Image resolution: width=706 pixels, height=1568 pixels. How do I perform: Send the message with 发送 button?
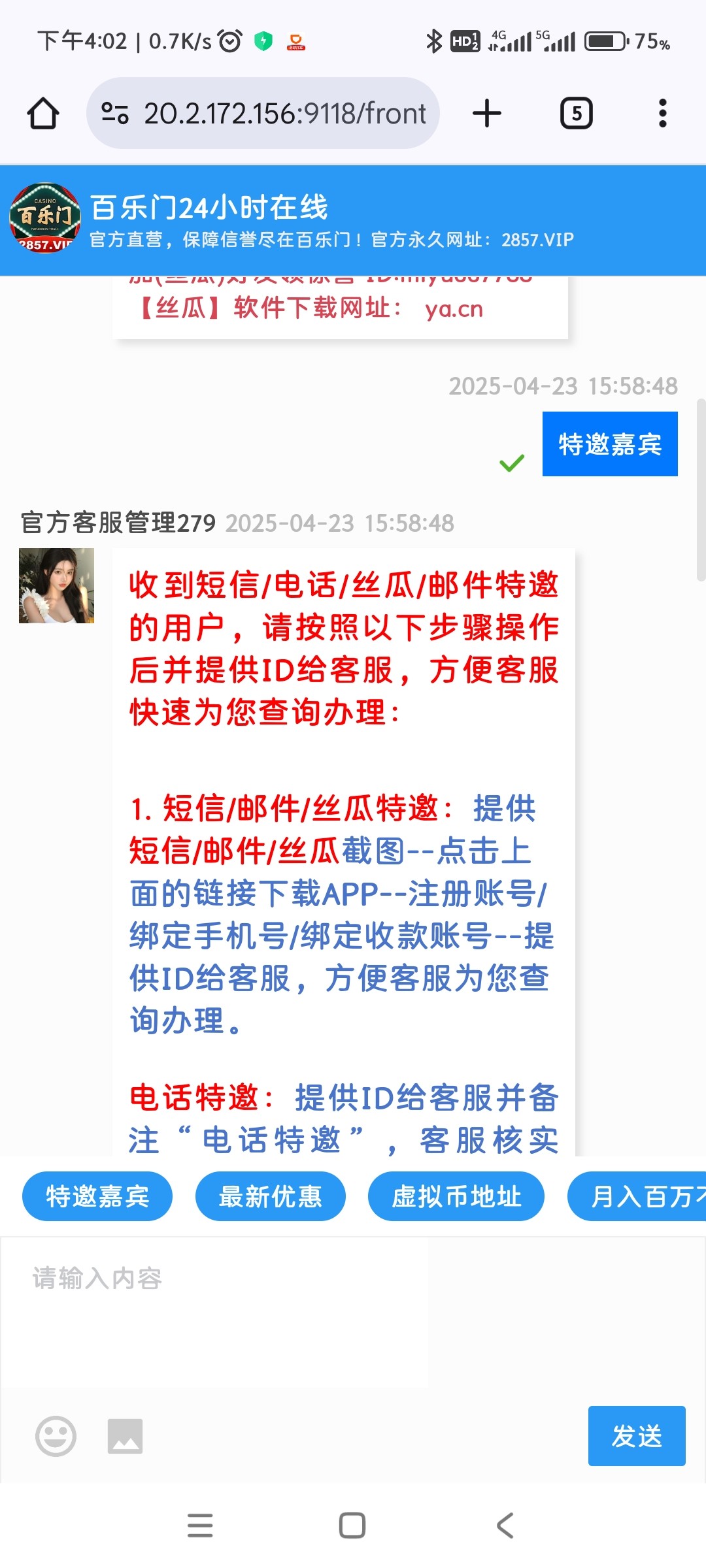coord(636,1436)
